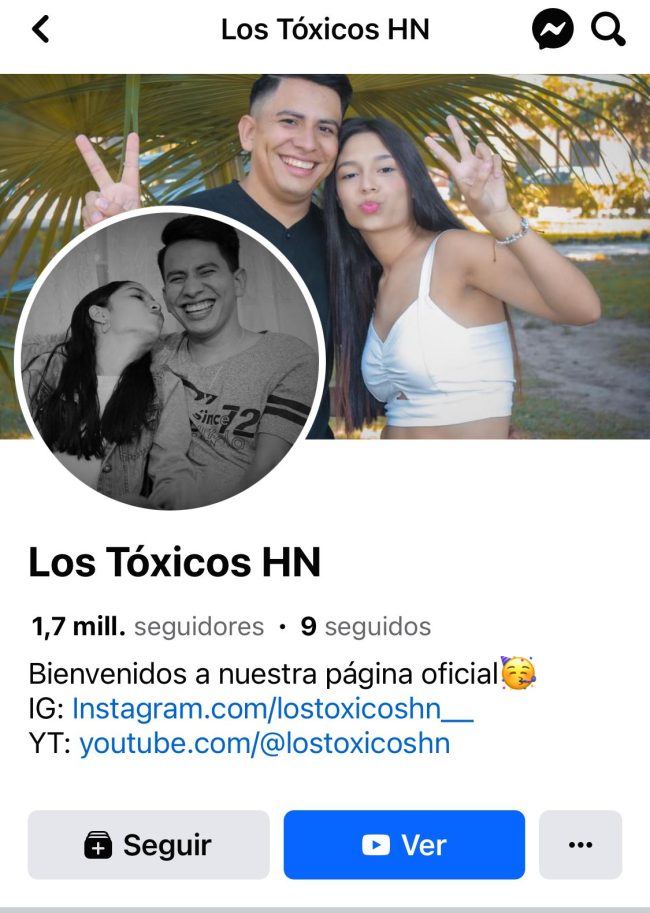Open the Instagram.com/lostoxicoshn__ link
This screenshot has height=913, width=650.
[x=272, y=709]
